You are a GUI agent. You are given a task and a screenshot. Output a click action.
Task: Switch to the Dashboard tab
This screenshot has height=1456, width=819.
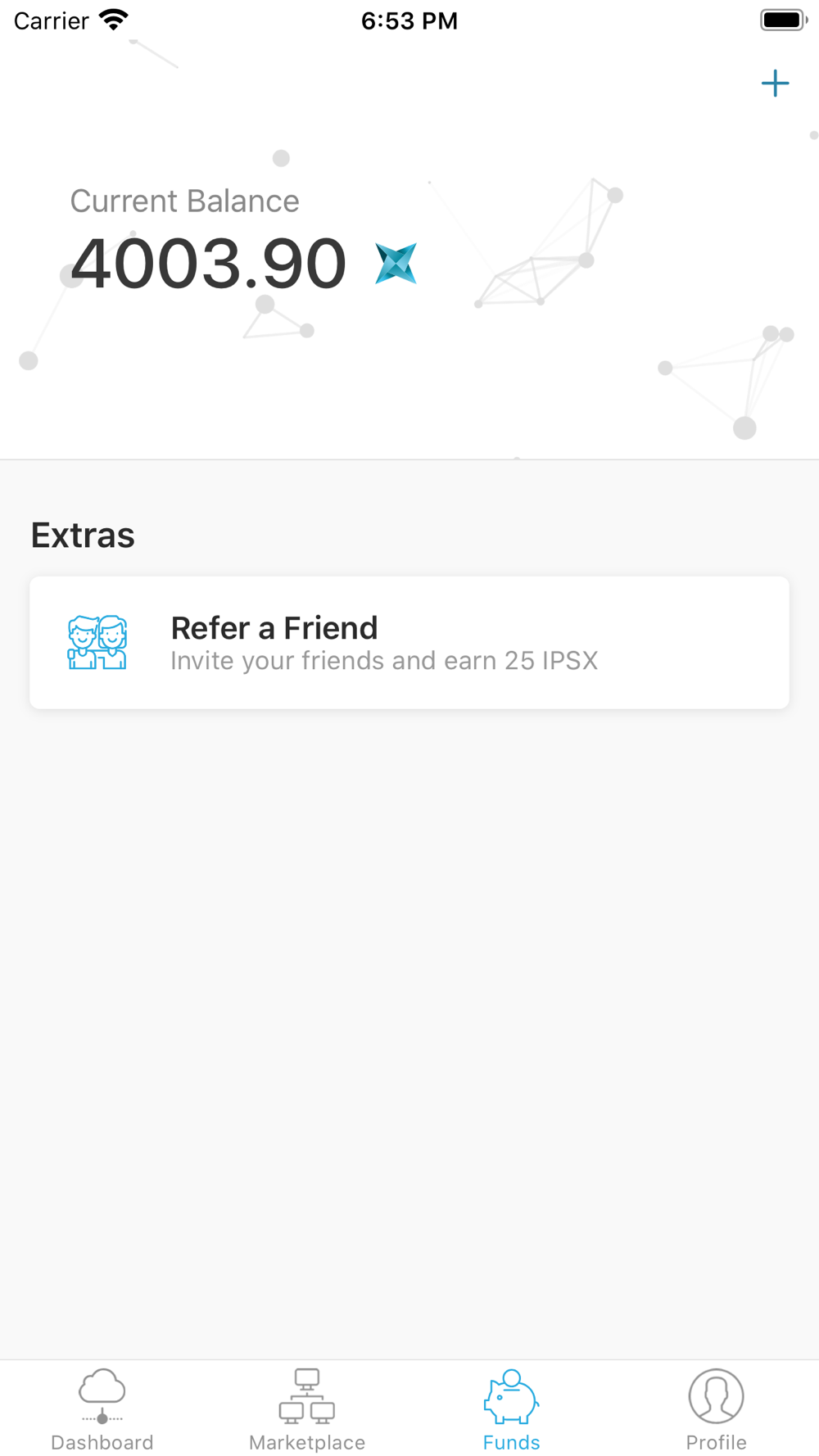point(102,1409)
